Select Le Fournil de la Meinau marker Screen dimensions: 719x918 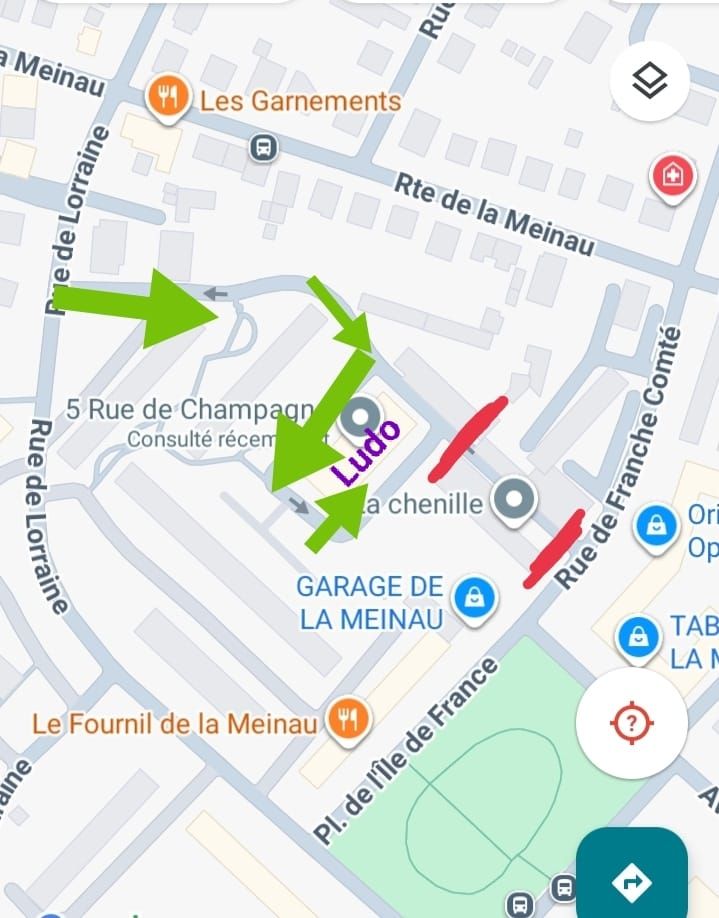point(348,718)
